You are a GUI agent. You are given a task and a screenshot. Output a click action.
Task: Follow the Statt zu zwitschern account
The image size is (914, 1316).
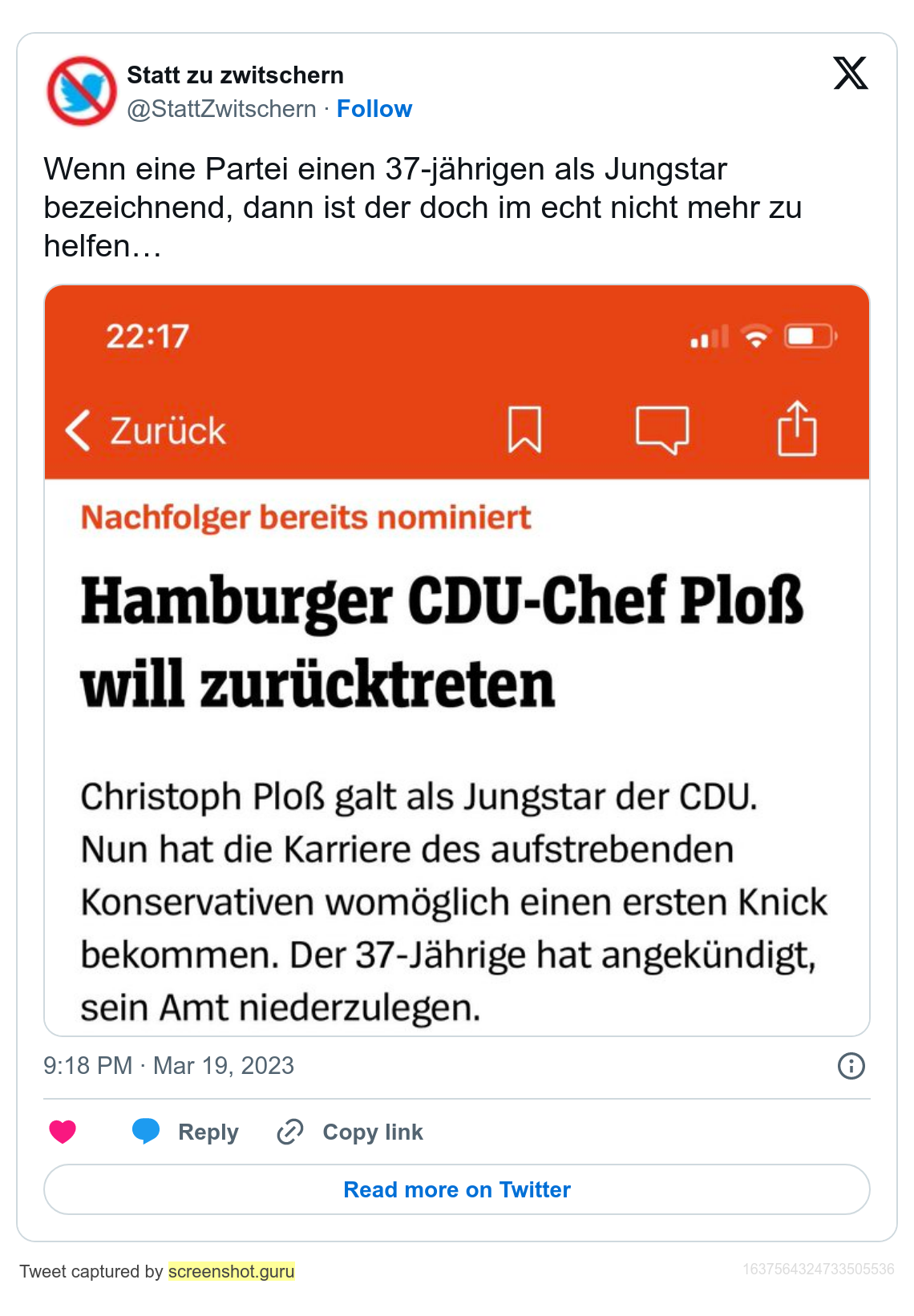[x=374, y=109]
